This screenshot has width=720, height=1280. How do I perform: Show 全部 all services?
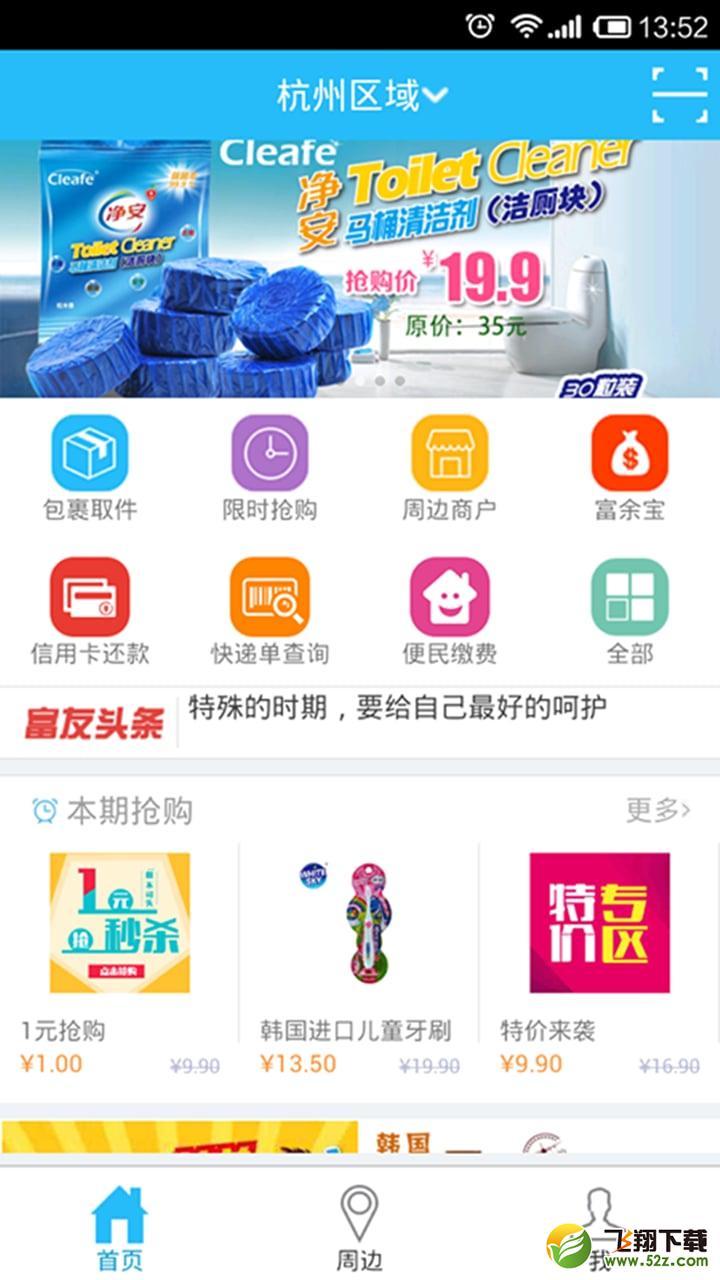630,612
